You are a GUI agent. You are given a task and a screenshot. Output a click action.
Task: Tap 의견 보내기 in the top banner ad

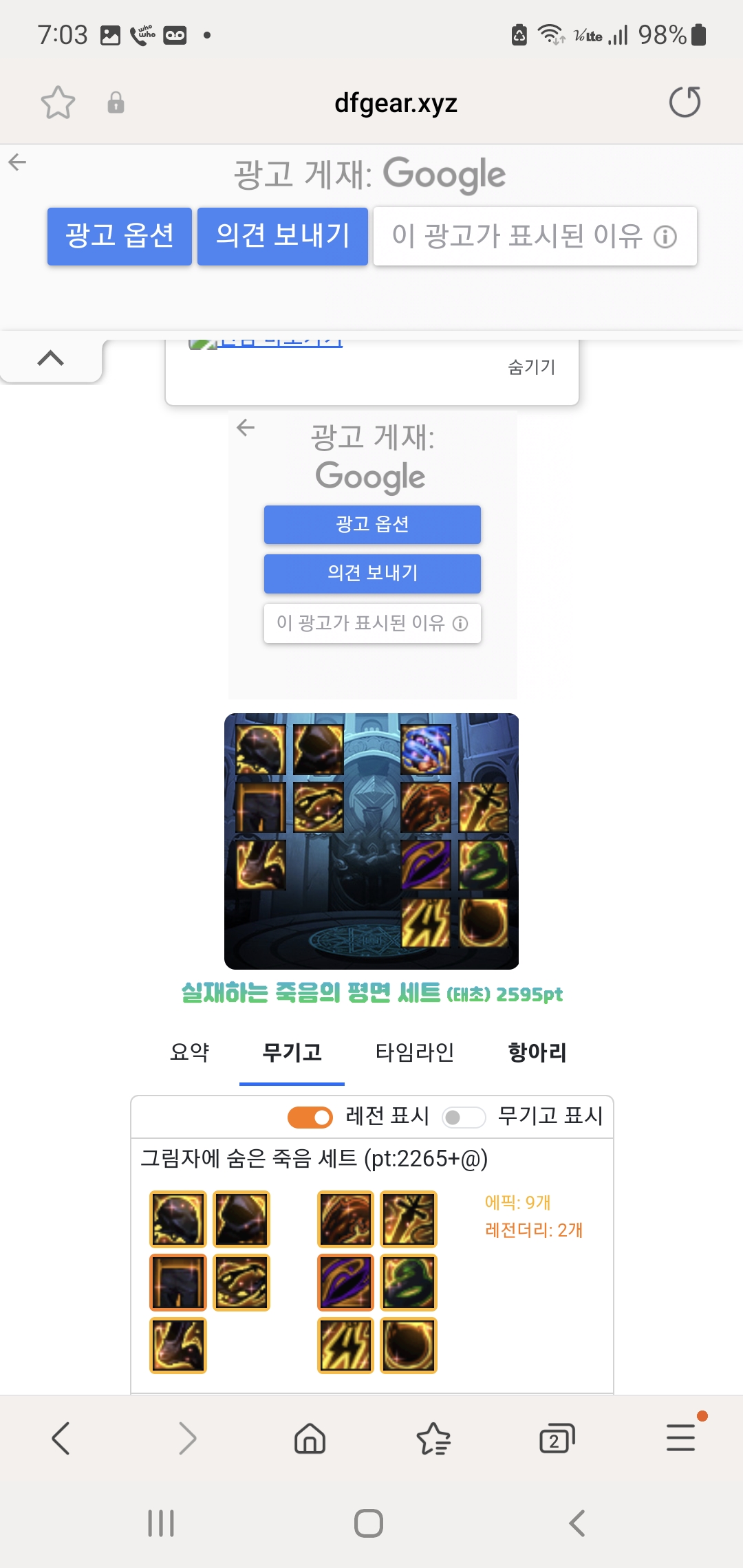click(x=282, y=236)
